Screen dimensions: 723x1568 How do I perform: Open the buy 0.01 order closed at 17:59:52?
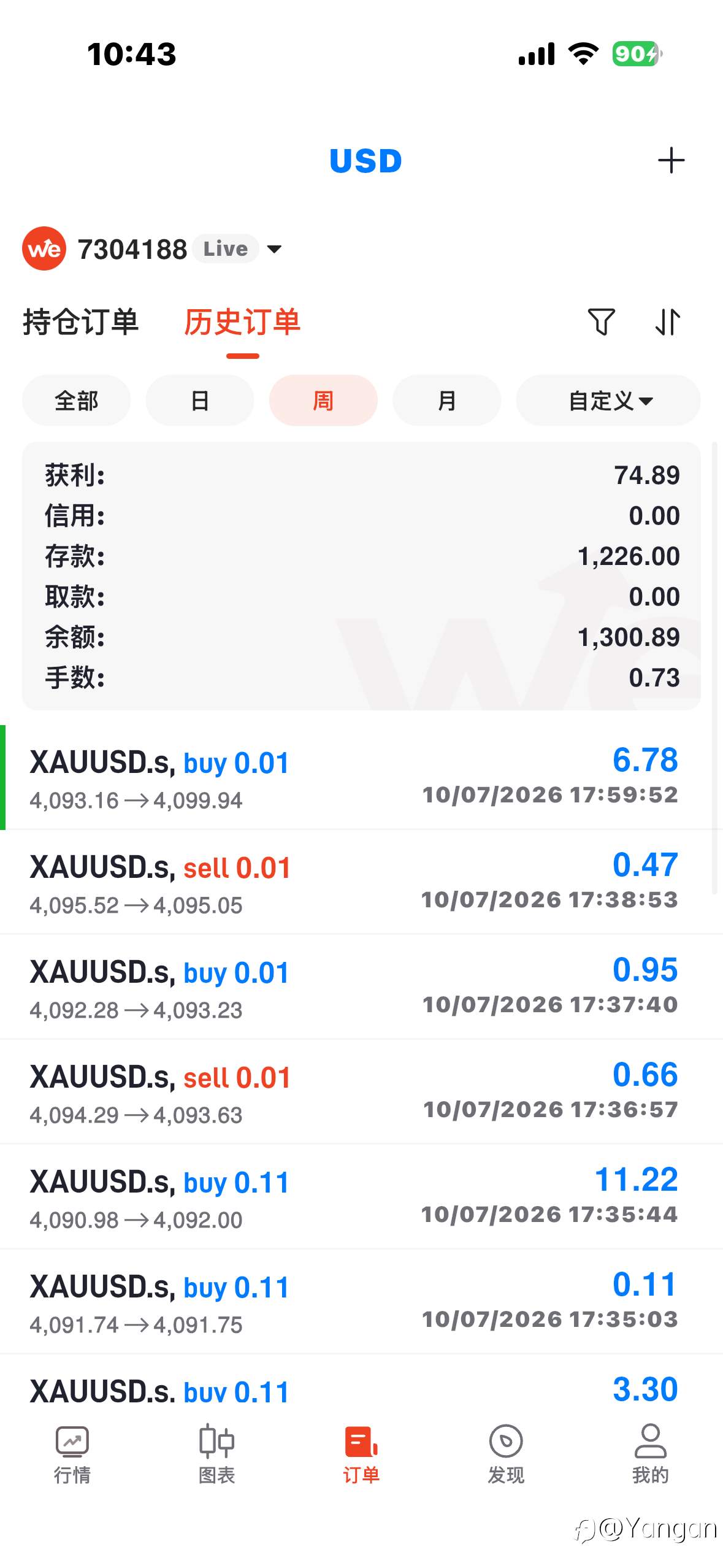(x=361, y=778)
